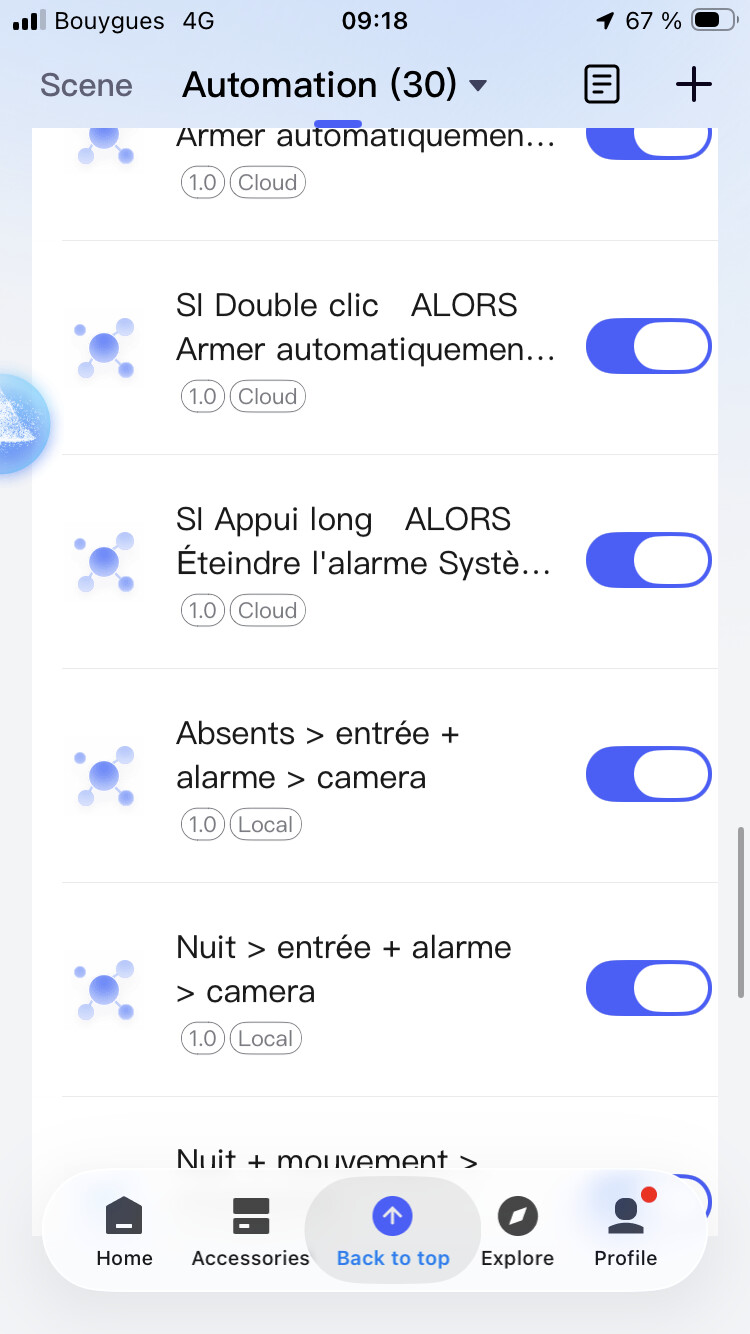Switch to the Scene tab
This screenshot has width=750, height=1334.
pyautogui.click(x=86, y=85)
